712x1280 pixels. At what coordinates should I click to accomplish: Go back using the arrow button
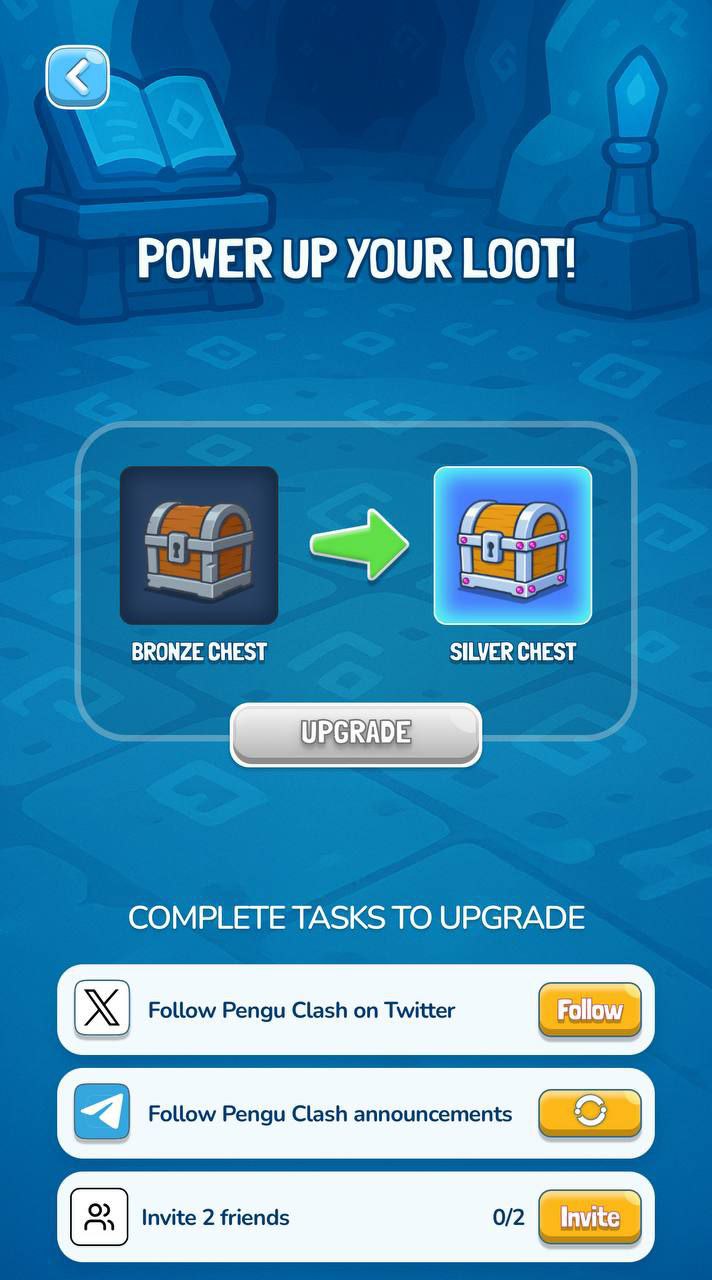tap(77, 77)
